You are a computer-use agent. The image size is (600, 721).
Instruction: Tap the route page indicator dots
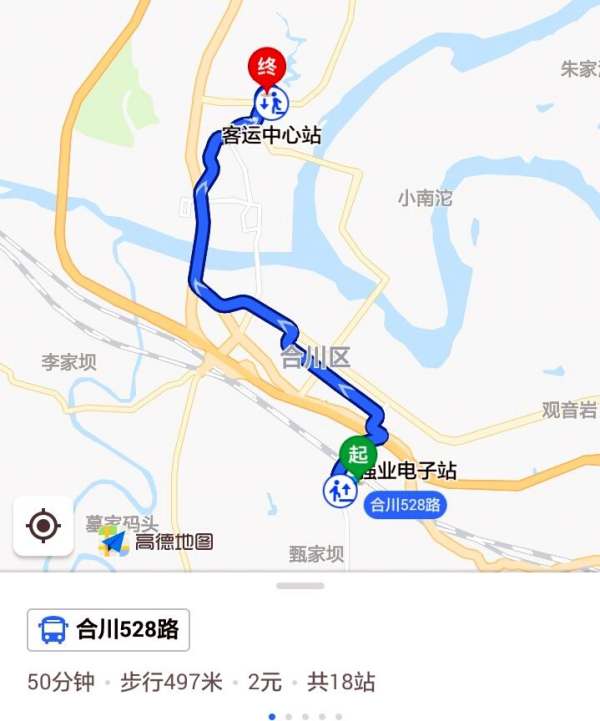click(305, 716)
